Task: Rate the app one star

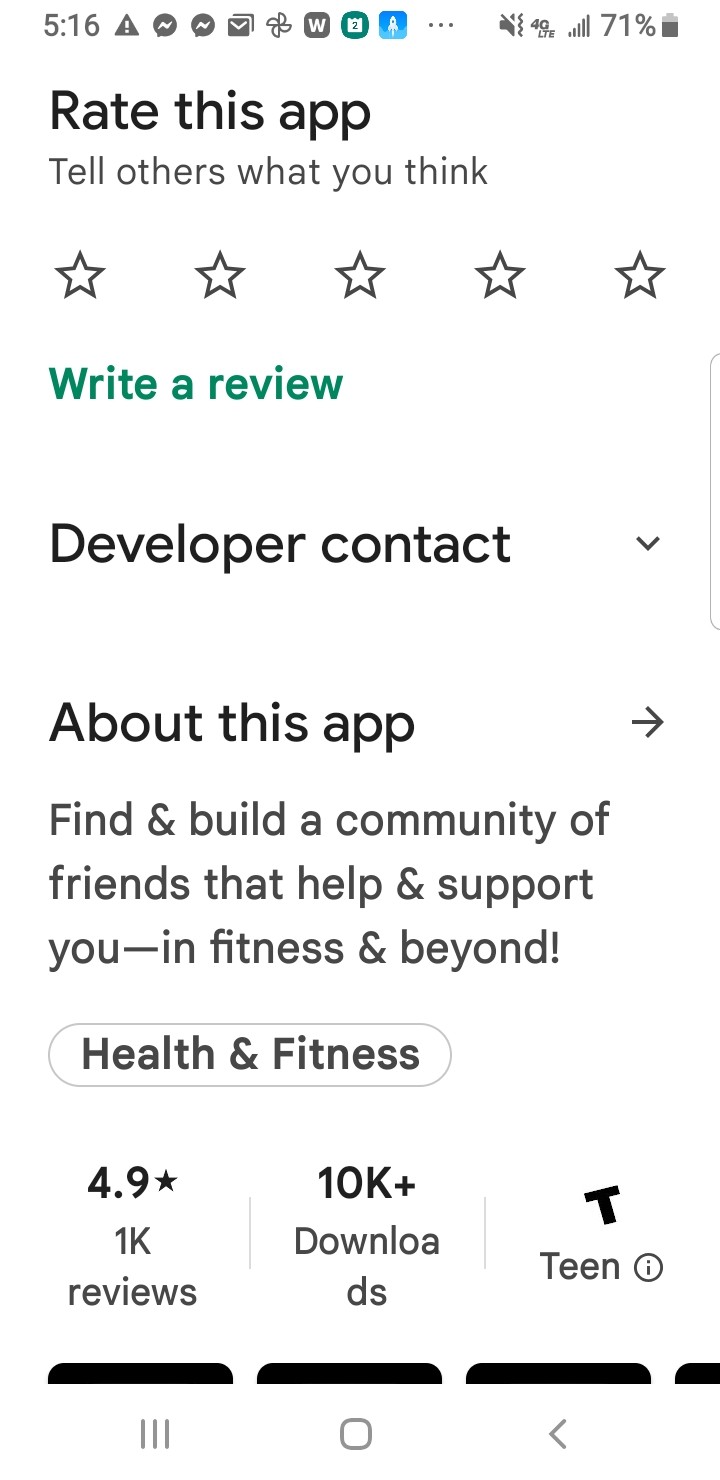Action: point(79,275)
